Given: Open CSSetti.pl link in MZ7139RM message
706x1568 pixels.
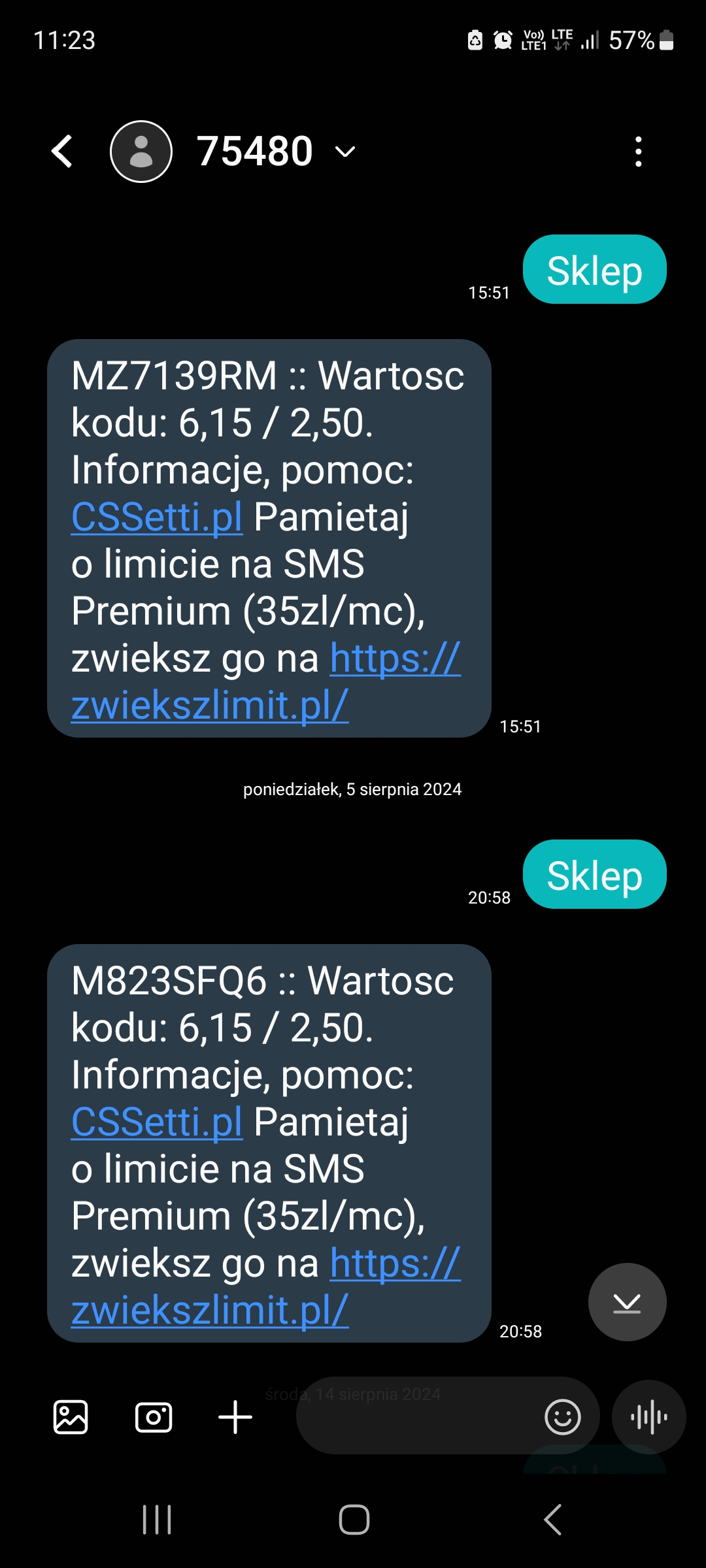Looking at the screenshot, I should coord(157,517).
